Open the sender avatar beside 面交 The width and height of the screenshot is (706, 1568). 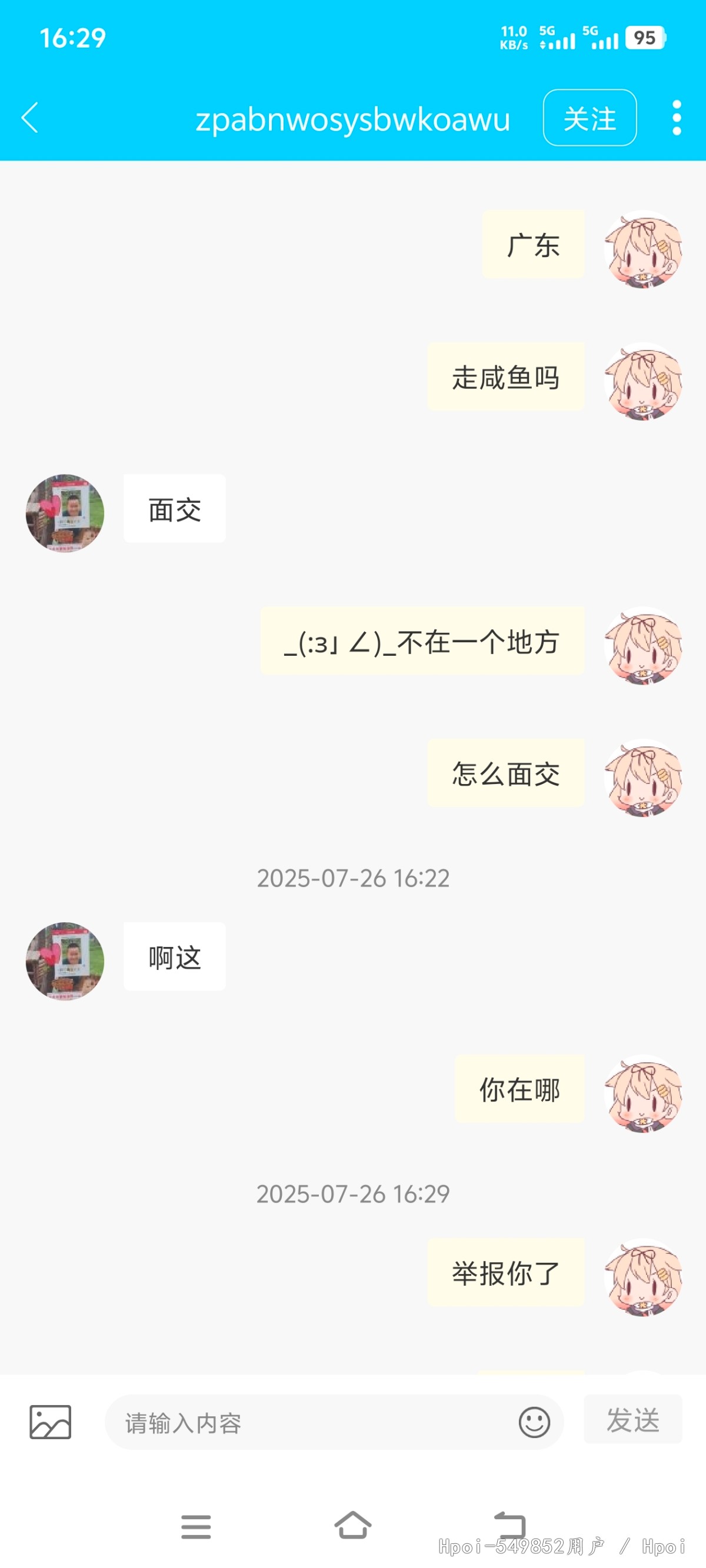(x=65, y=513)
